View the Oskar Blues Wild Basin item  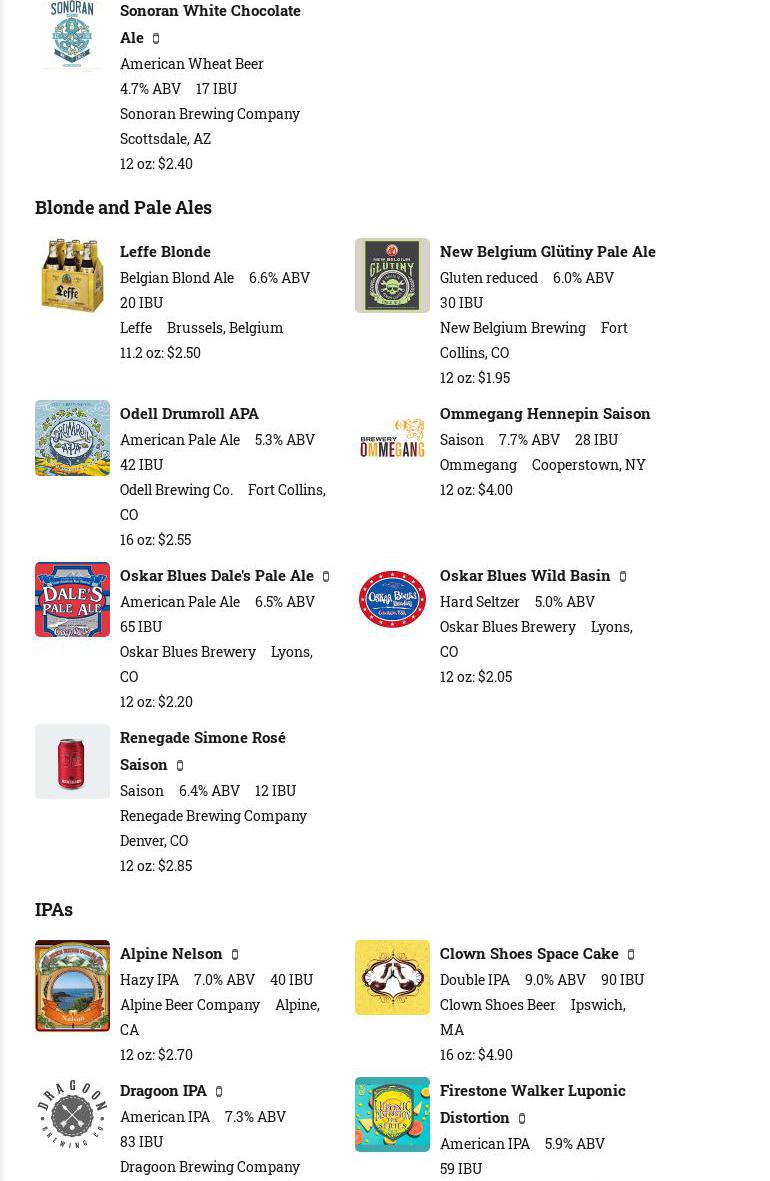click(x=524, y=575)
